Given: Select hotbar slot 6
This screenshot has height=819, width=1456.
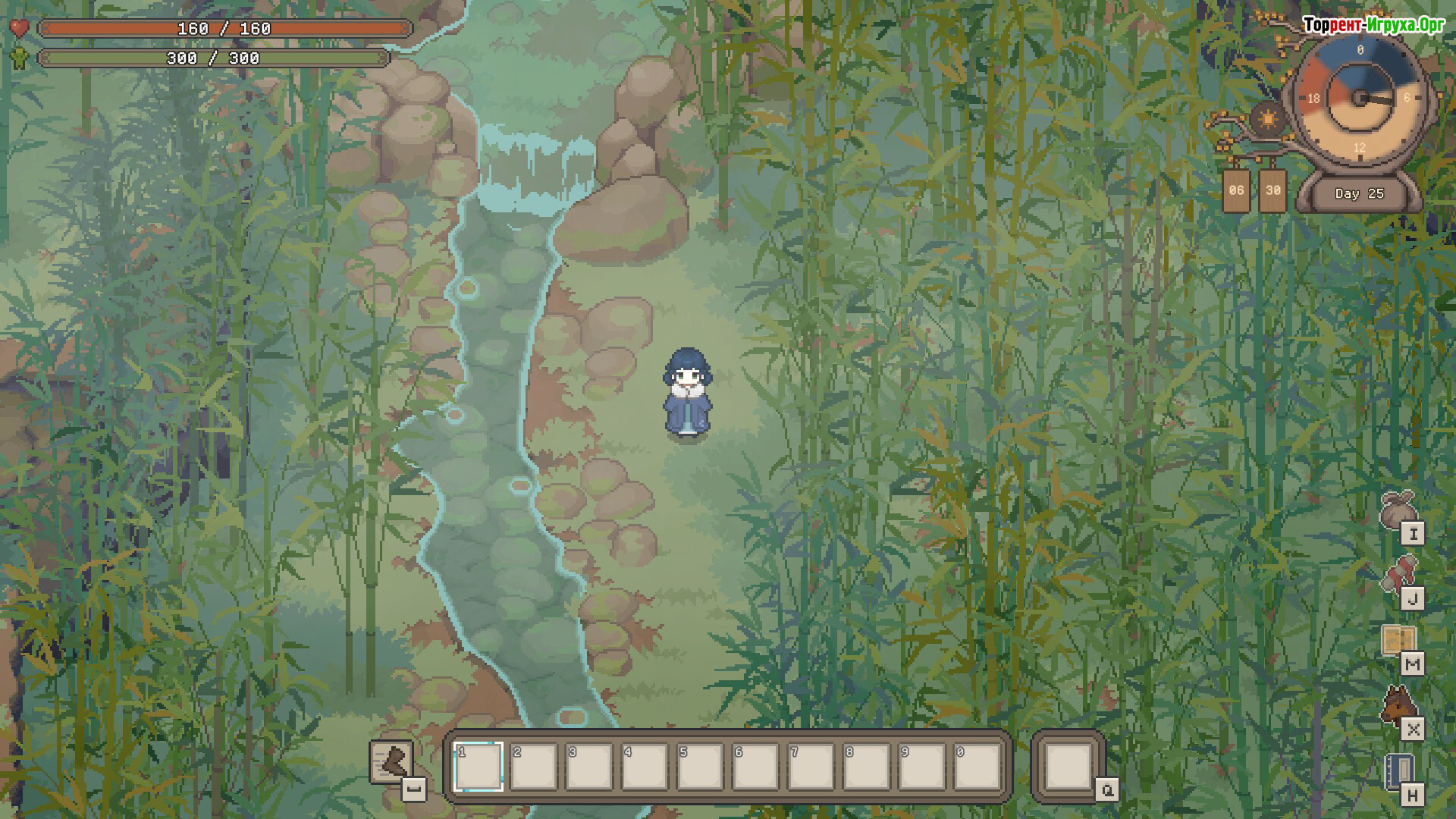Looking at the screenshot, I should click(x=755, y=767).
